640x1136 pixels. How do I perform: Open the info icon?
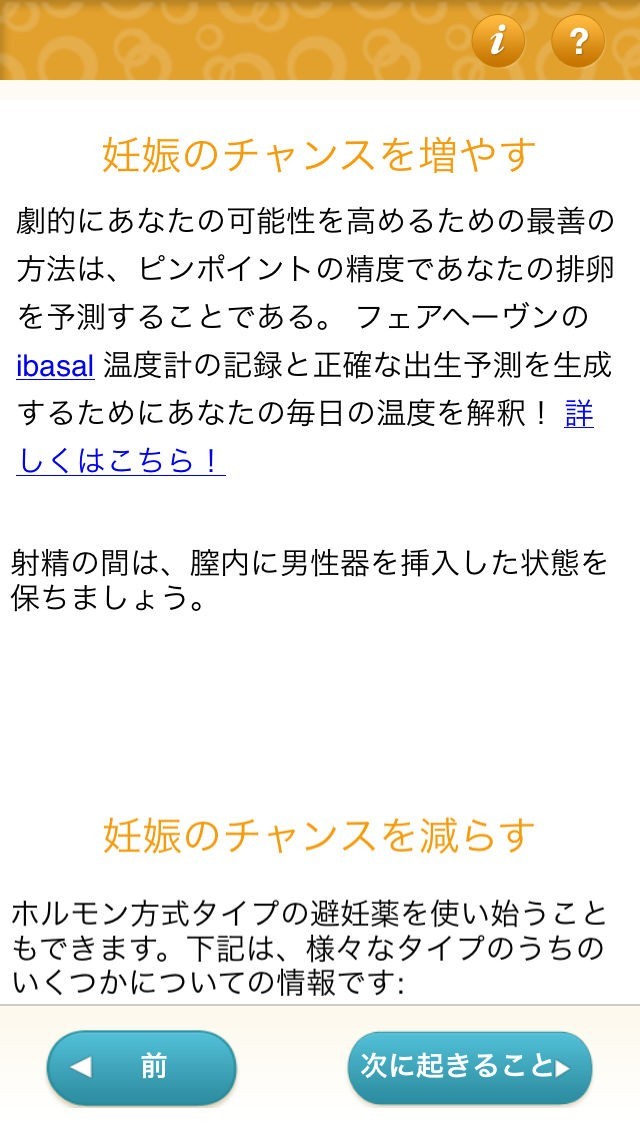pos(498,42)
